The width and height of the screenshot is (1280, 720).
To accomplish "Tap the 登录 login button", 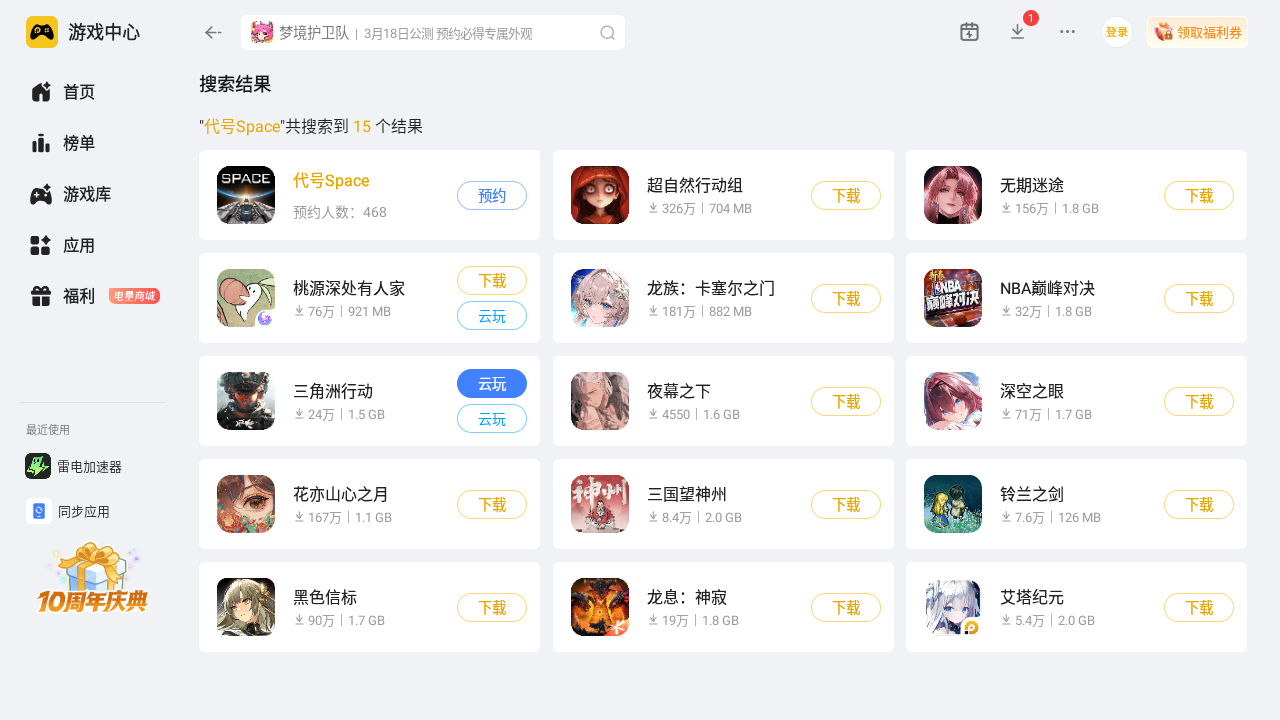I will coord(1116,32).
